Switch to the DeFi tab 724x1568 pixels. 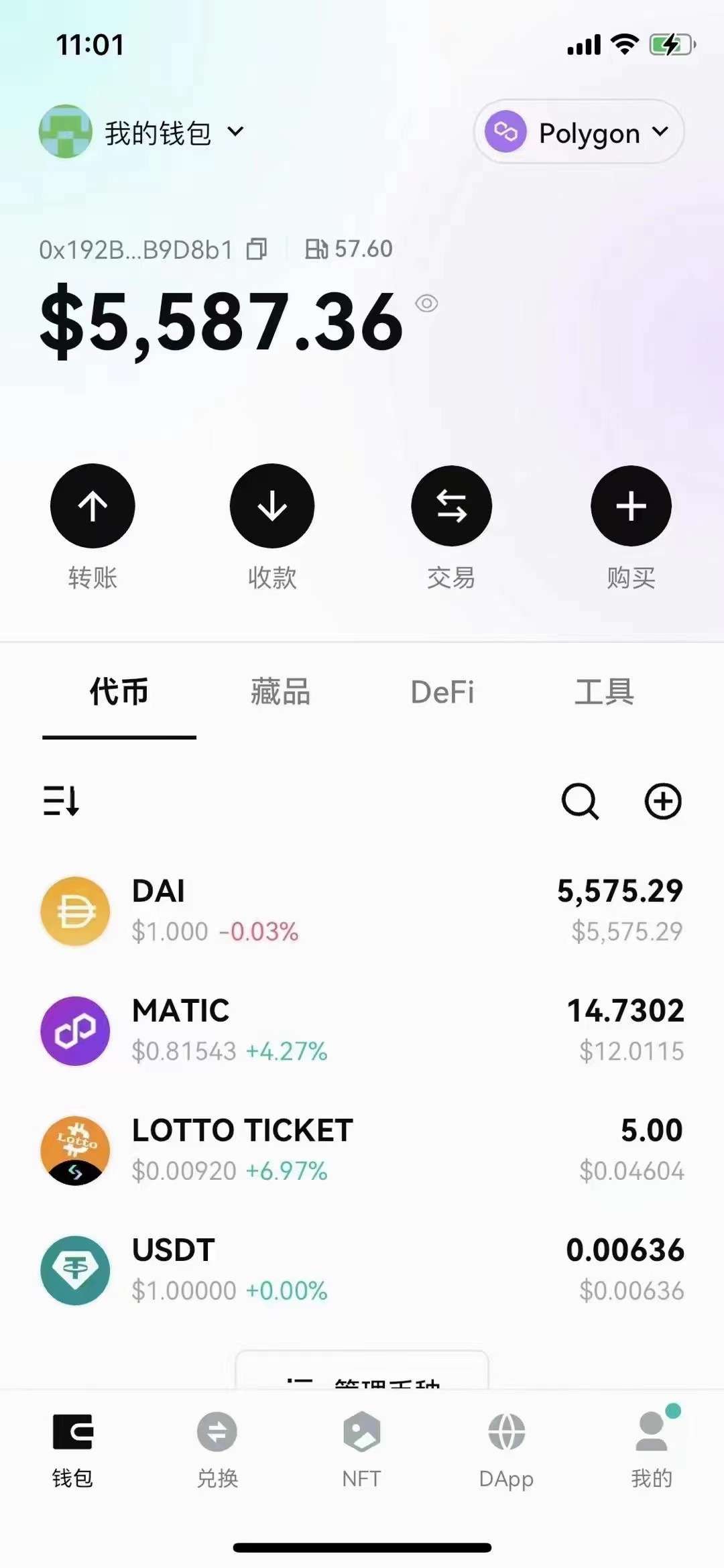tap(442, 692)
